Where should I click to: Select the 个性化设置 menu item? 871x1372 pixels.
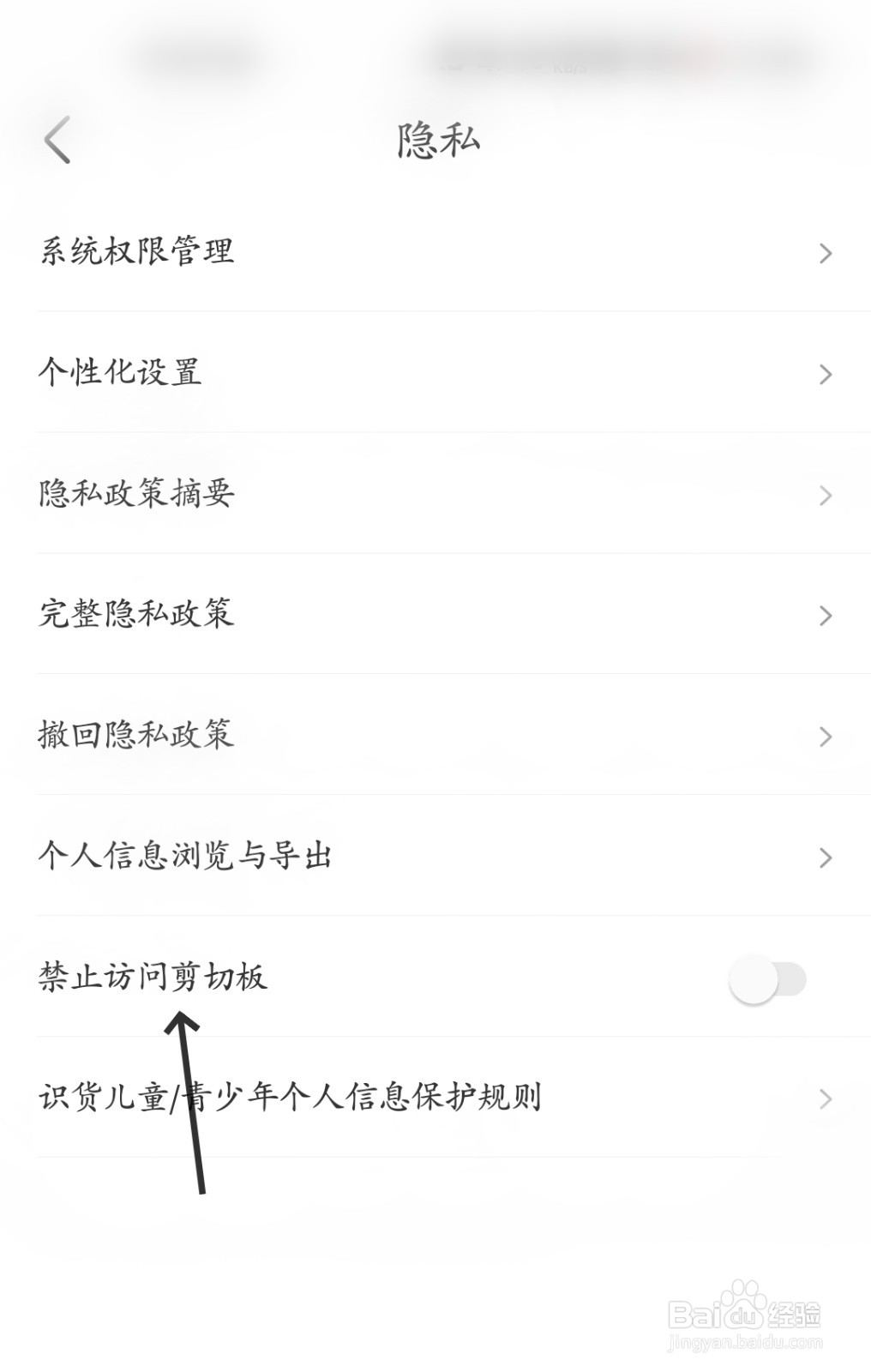click(120, 373)
